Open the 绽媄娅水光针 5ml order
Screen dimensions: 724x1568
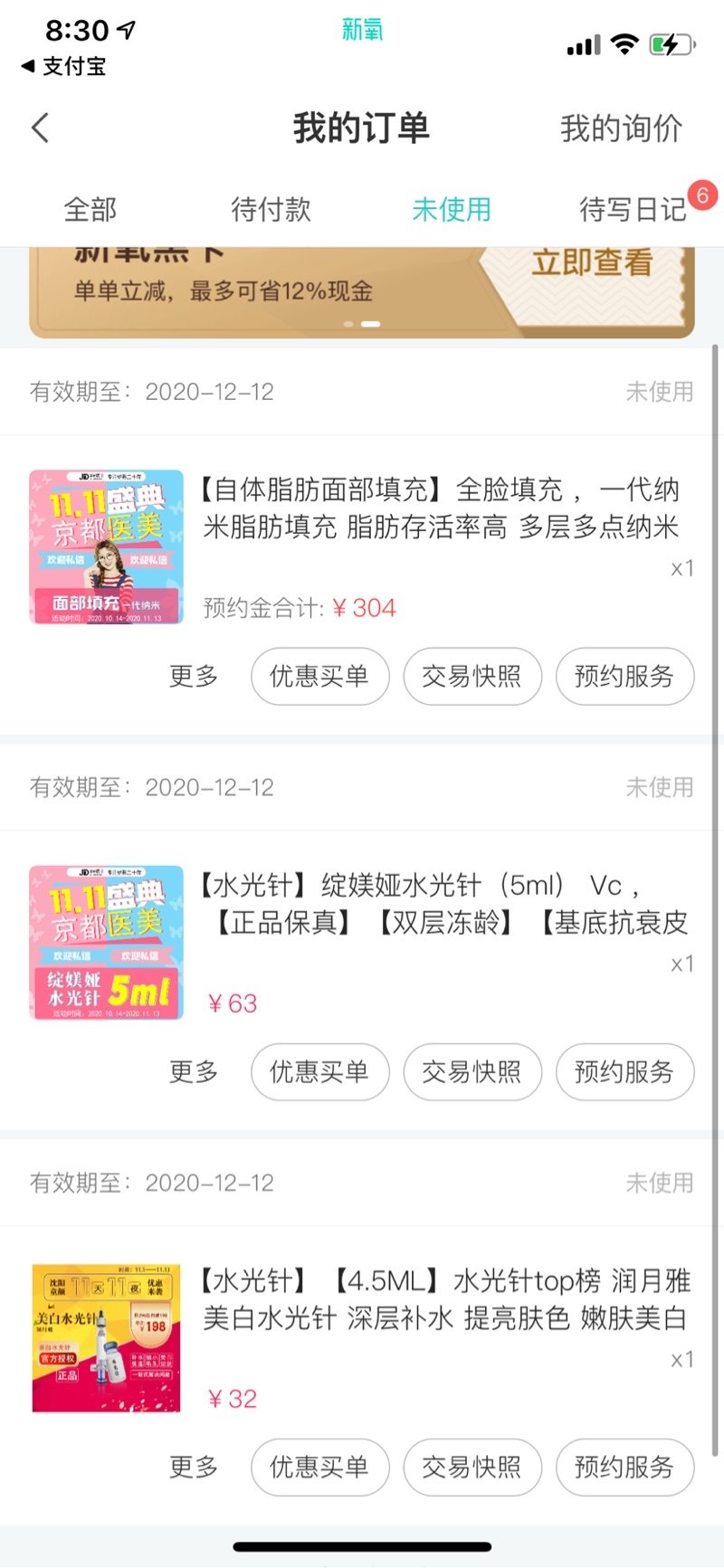(x=440, y=904)
